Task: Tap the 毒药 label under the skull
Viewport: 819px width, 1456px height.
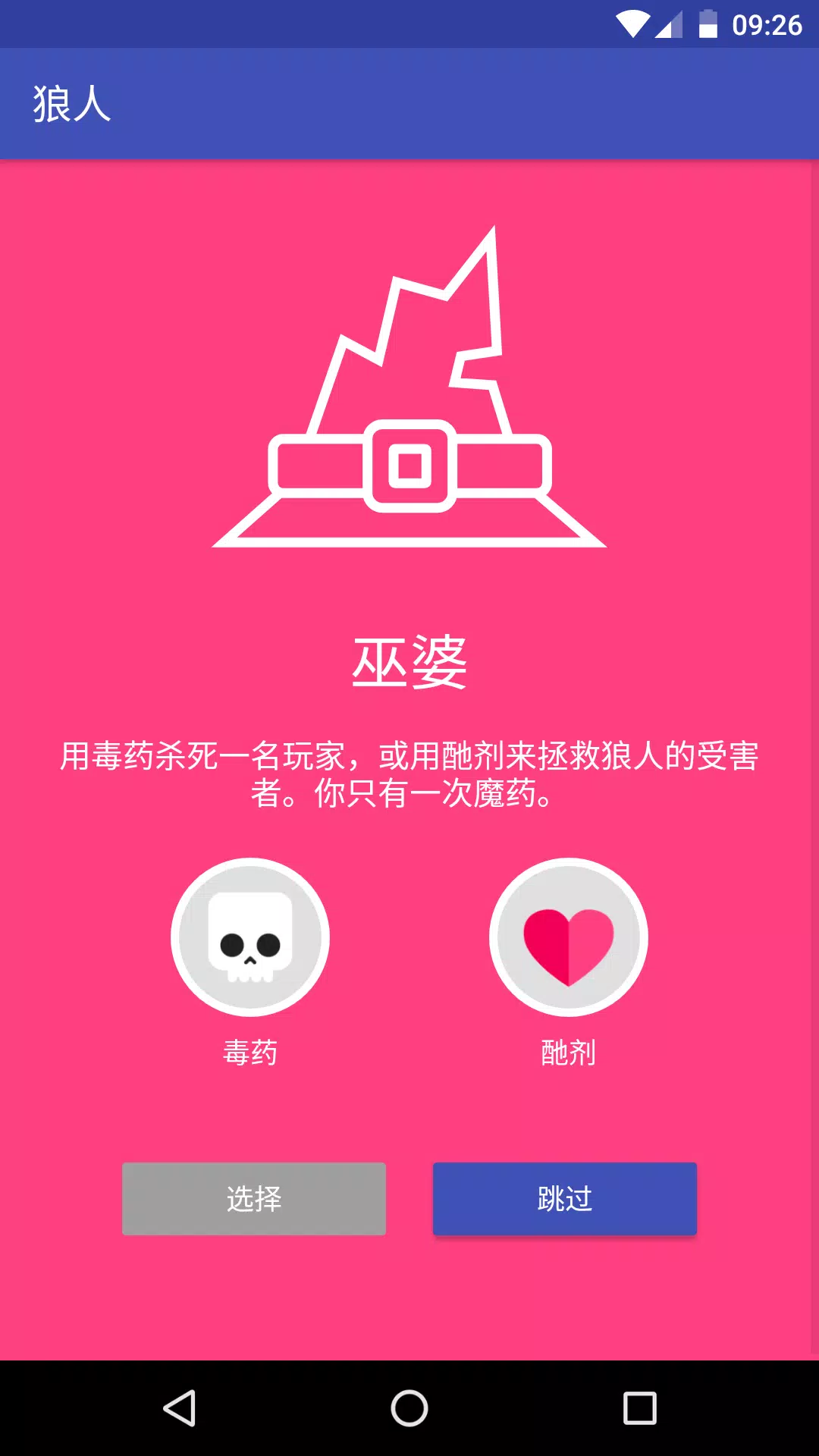Action: (x=250, y=1053)
